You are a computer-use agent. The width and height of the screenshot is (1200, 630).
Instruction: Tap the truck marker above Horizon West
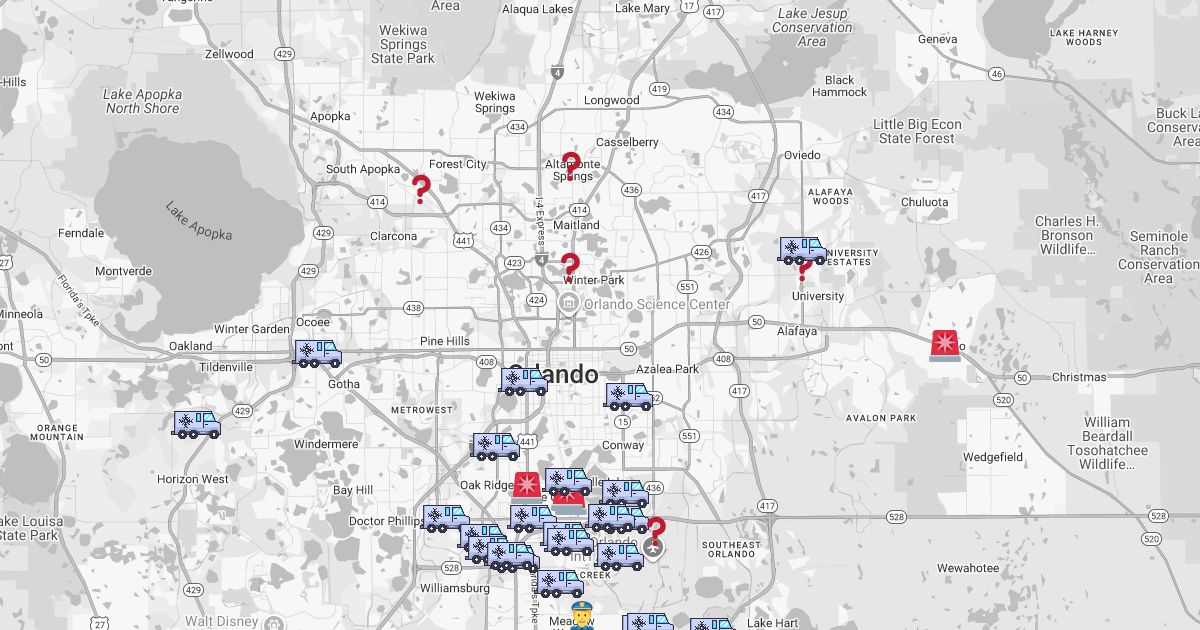197,425
